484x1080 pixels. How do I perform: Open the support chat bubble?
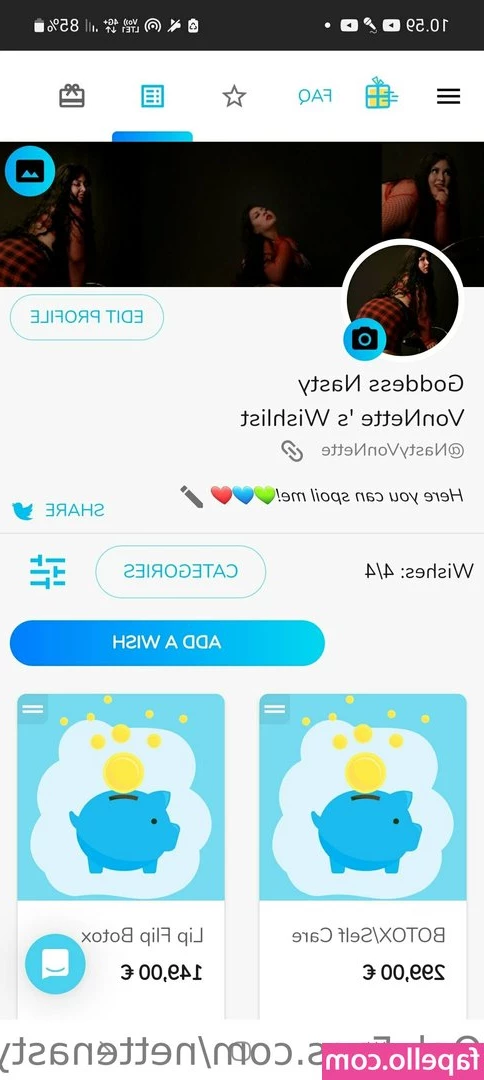point(56,964)
